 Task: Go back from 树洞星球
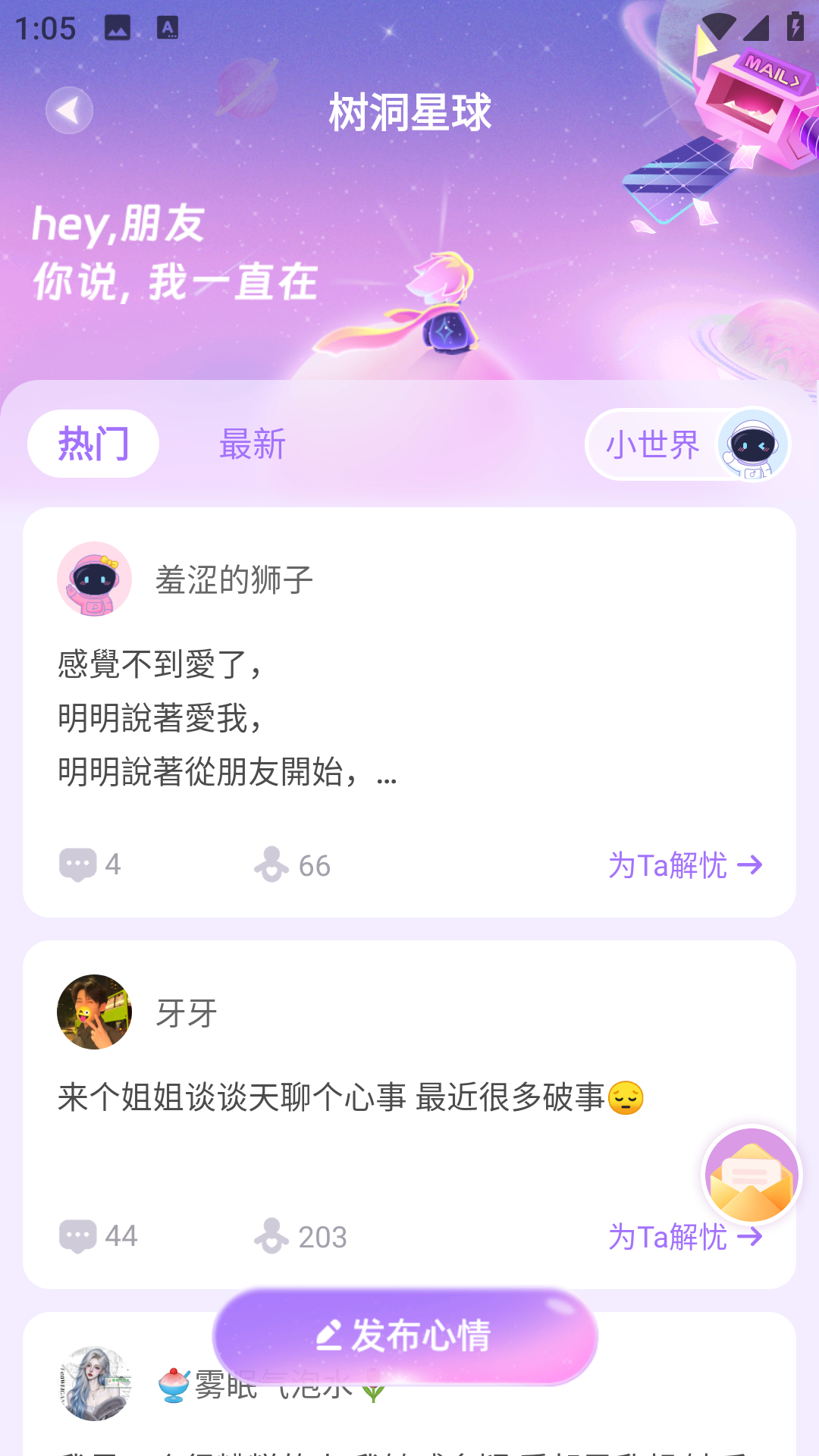click(69, 111)
